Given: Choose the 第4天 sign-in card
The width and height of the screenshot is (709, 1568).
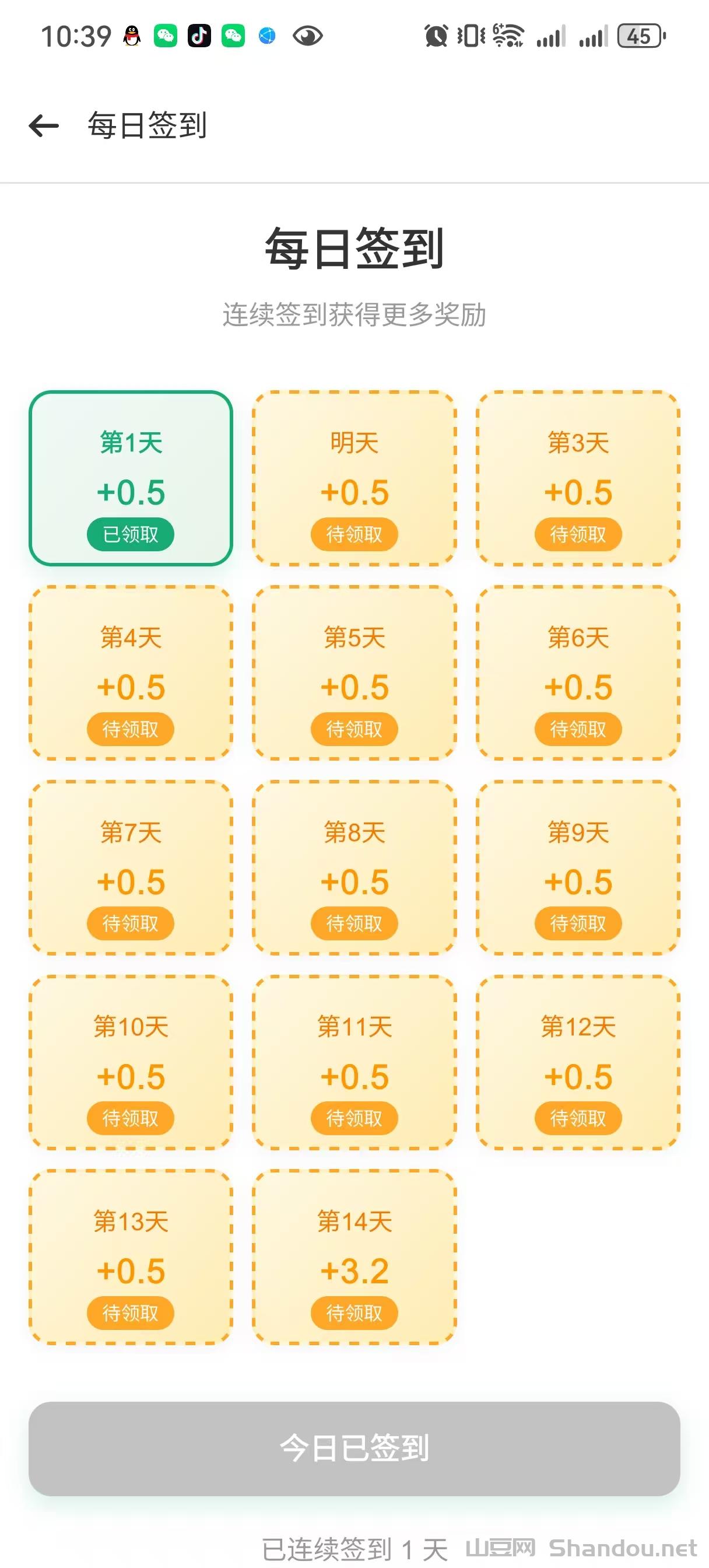Looking at the screenshot, I should [131, 673].
